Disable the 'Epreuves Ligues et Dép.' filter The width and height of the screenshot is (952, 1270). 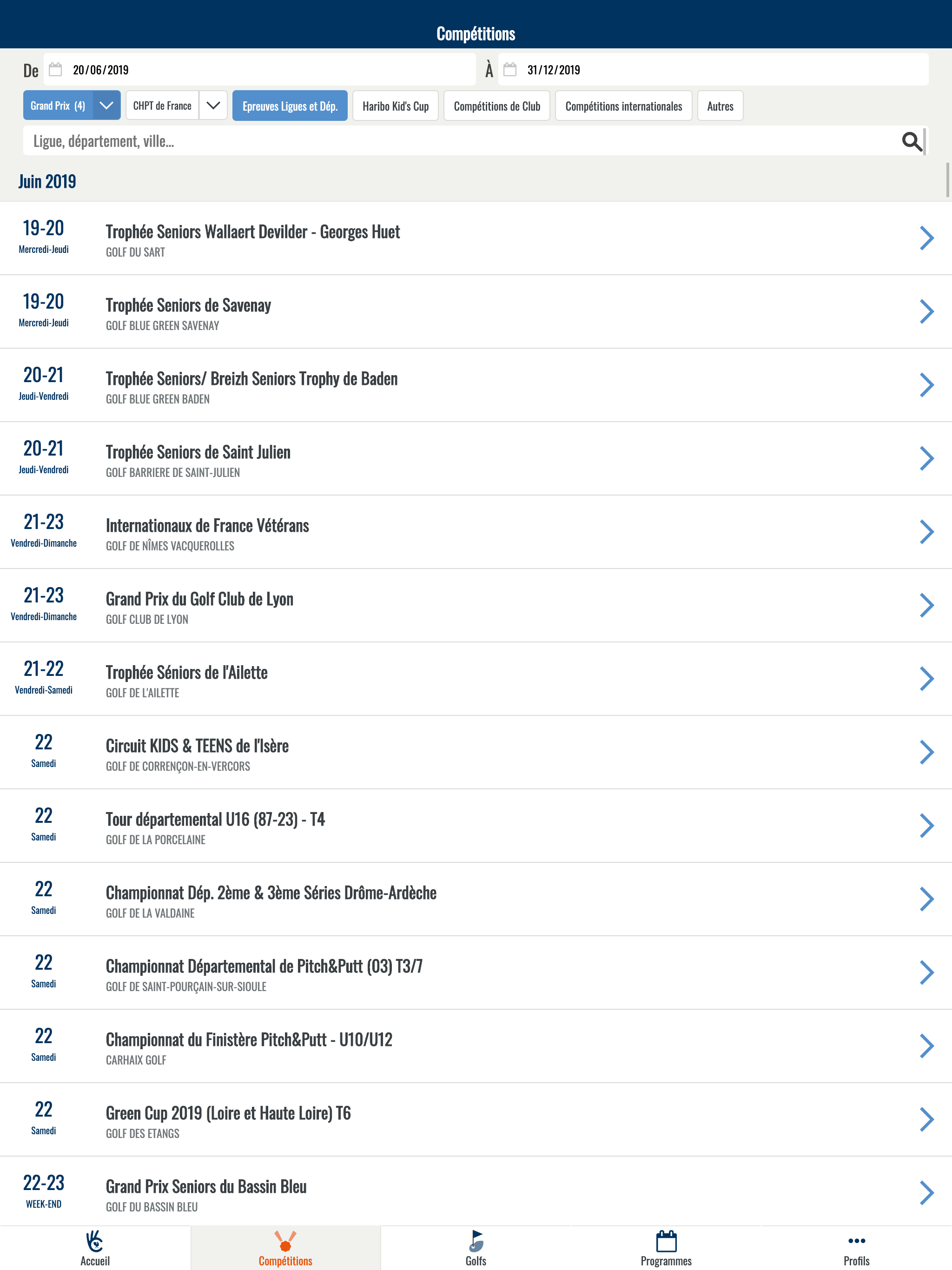click(x=290, y=106)
